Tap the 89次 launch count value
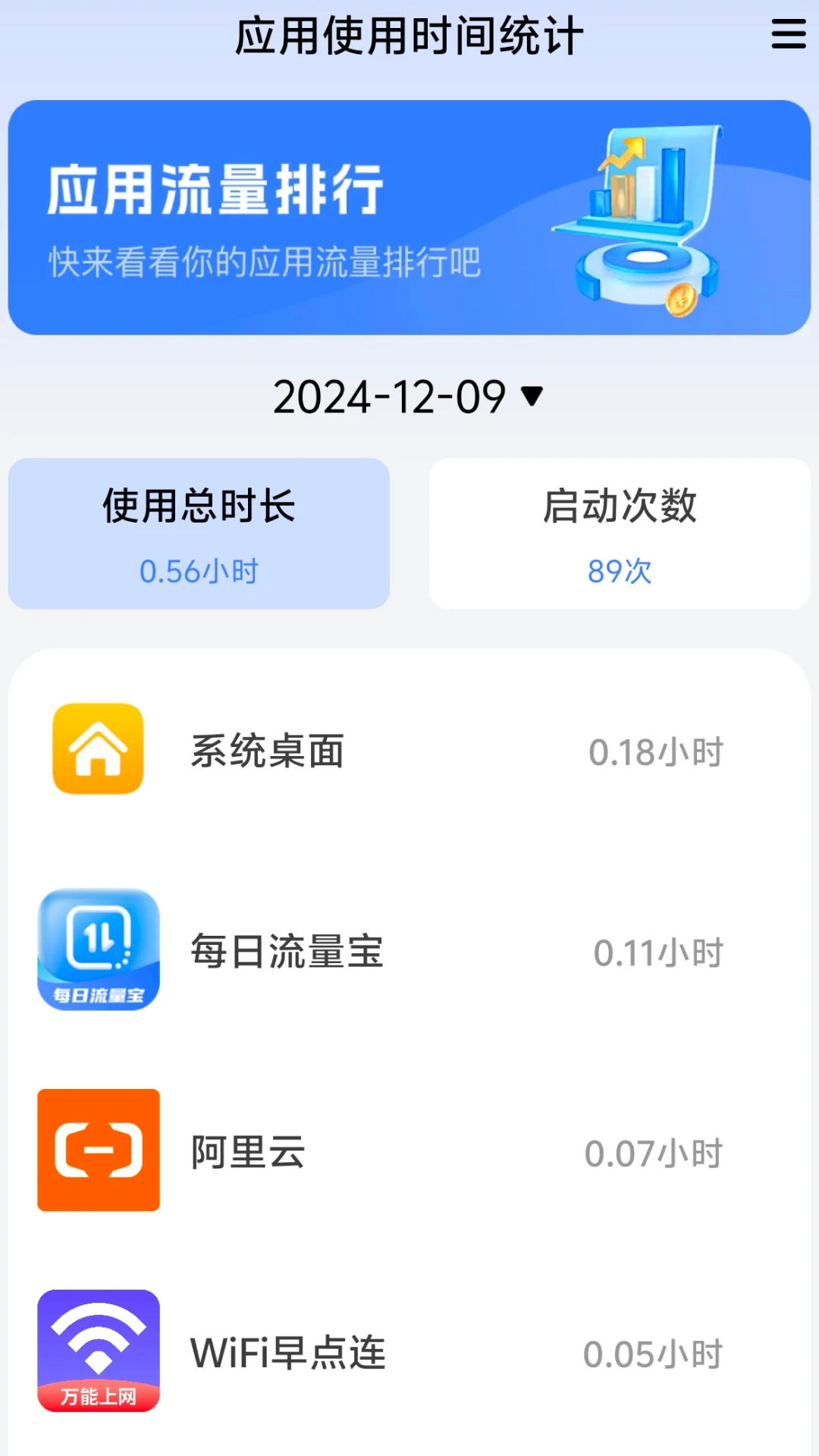 (621, 573)
